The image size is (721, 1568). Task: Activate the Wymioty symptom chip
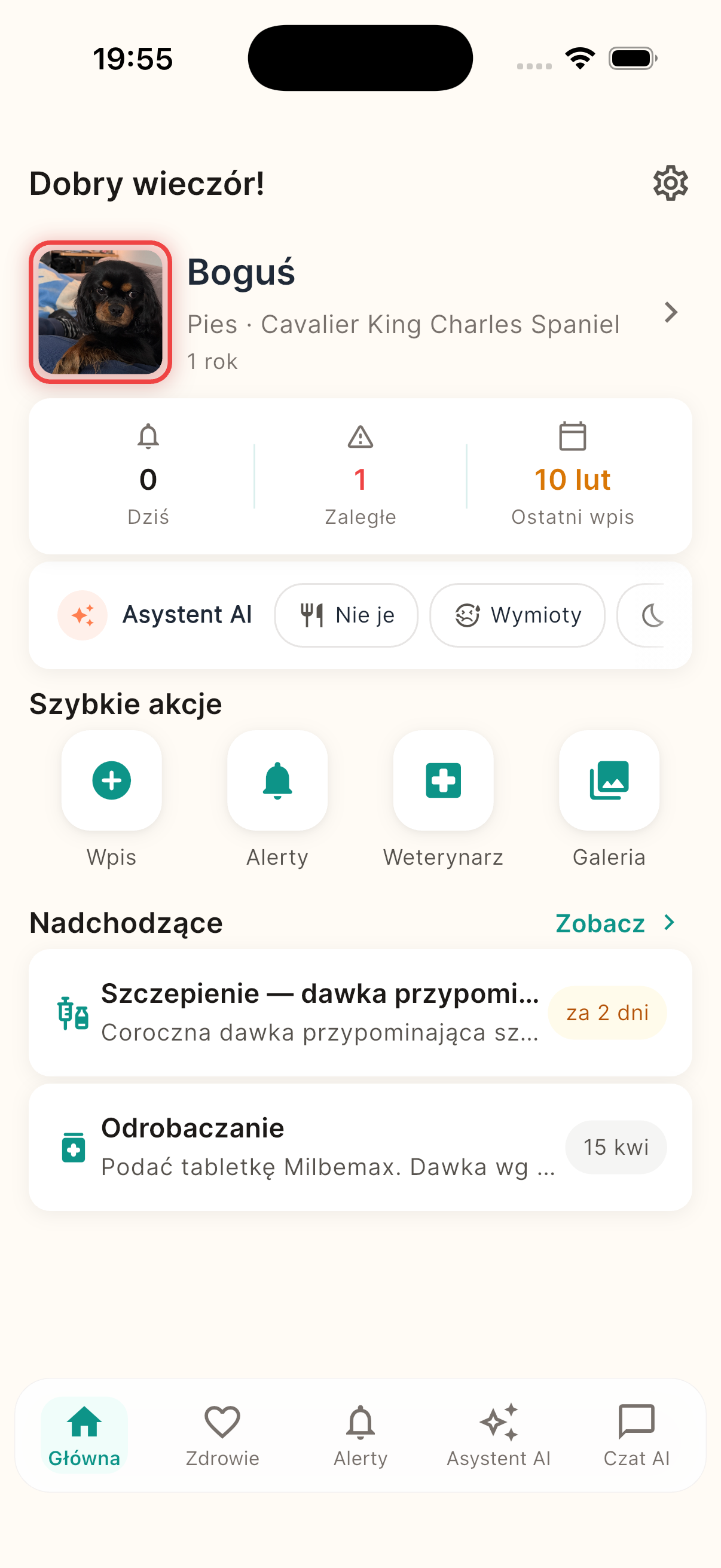click(517, 615)
